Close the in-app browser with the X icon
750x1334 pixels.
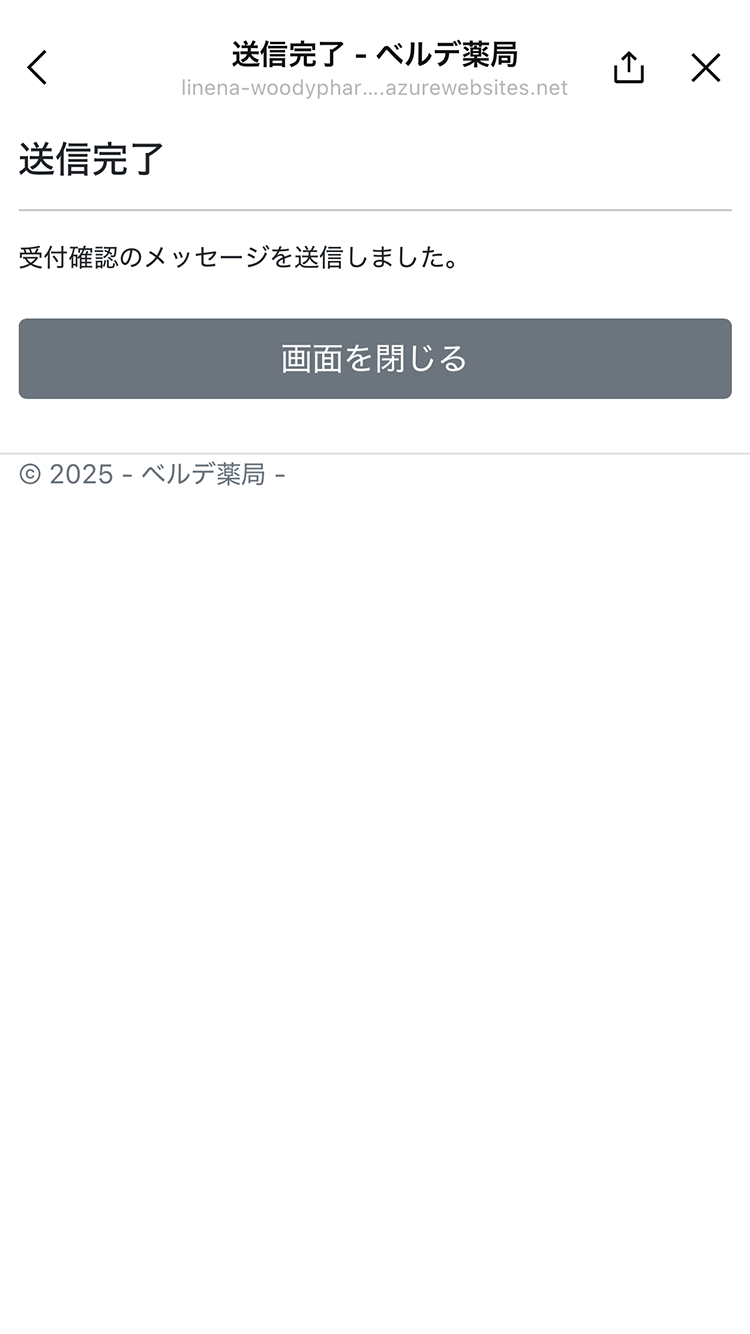pyautogui.click(x=706, y=67)
